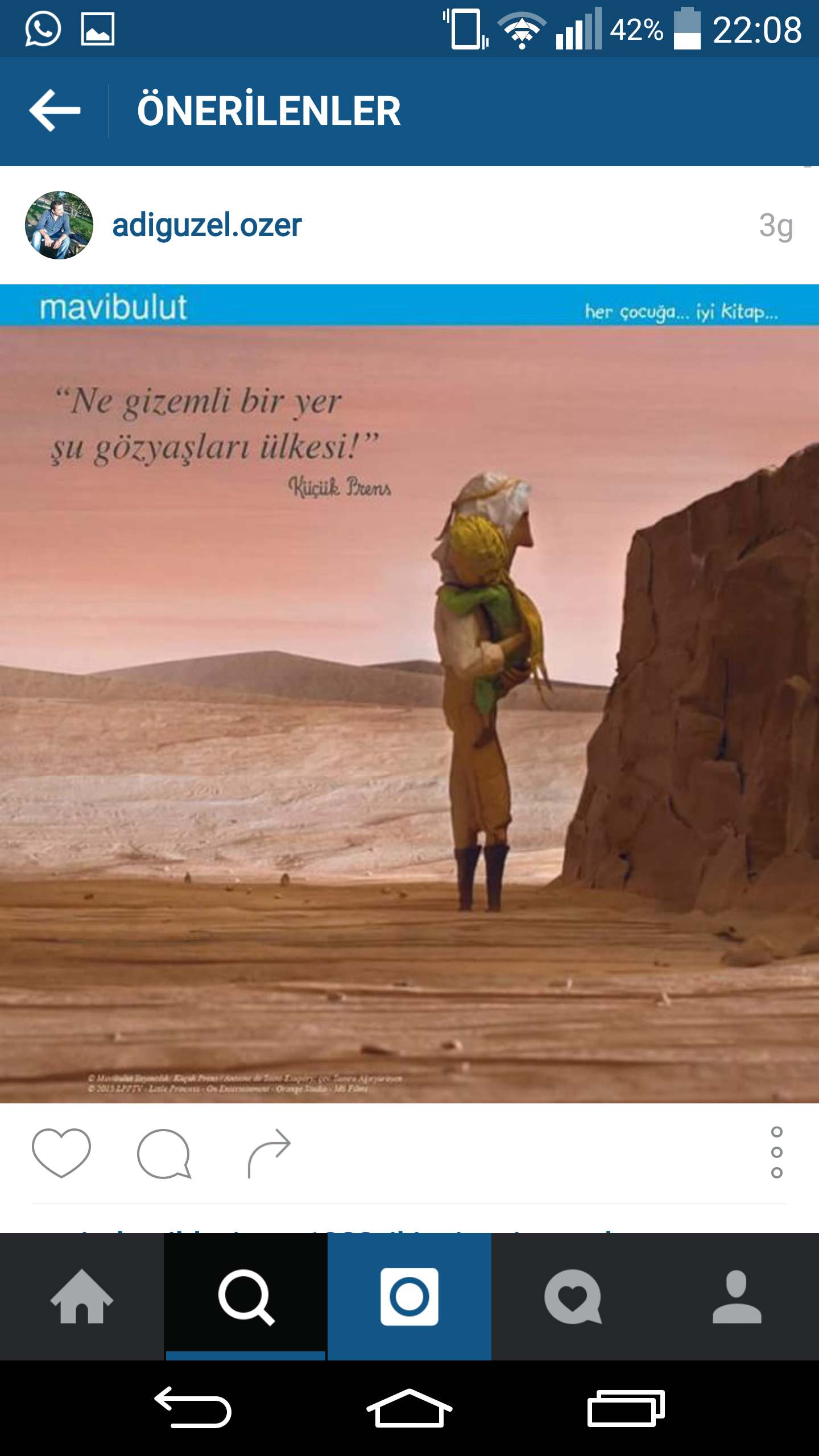
Task: Like adiguzel.ozer's post with the heart icon
Action: tap(61, 1152)
